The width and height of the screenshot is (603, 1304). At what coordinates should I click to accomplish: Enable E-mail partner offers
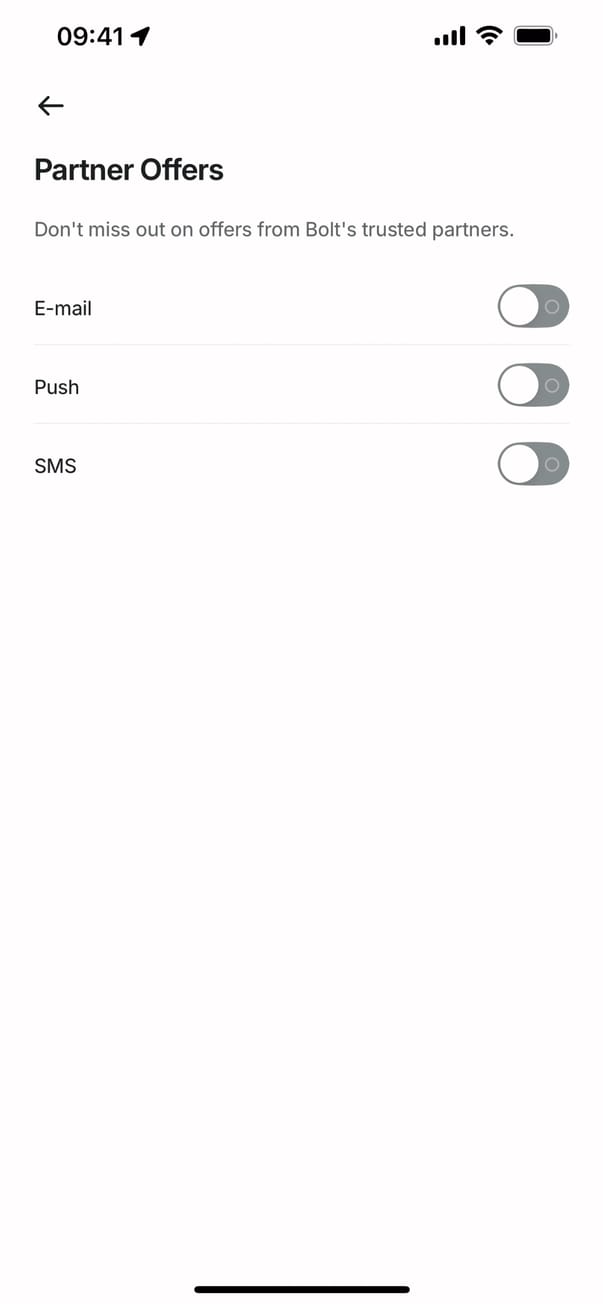[533, 307]
